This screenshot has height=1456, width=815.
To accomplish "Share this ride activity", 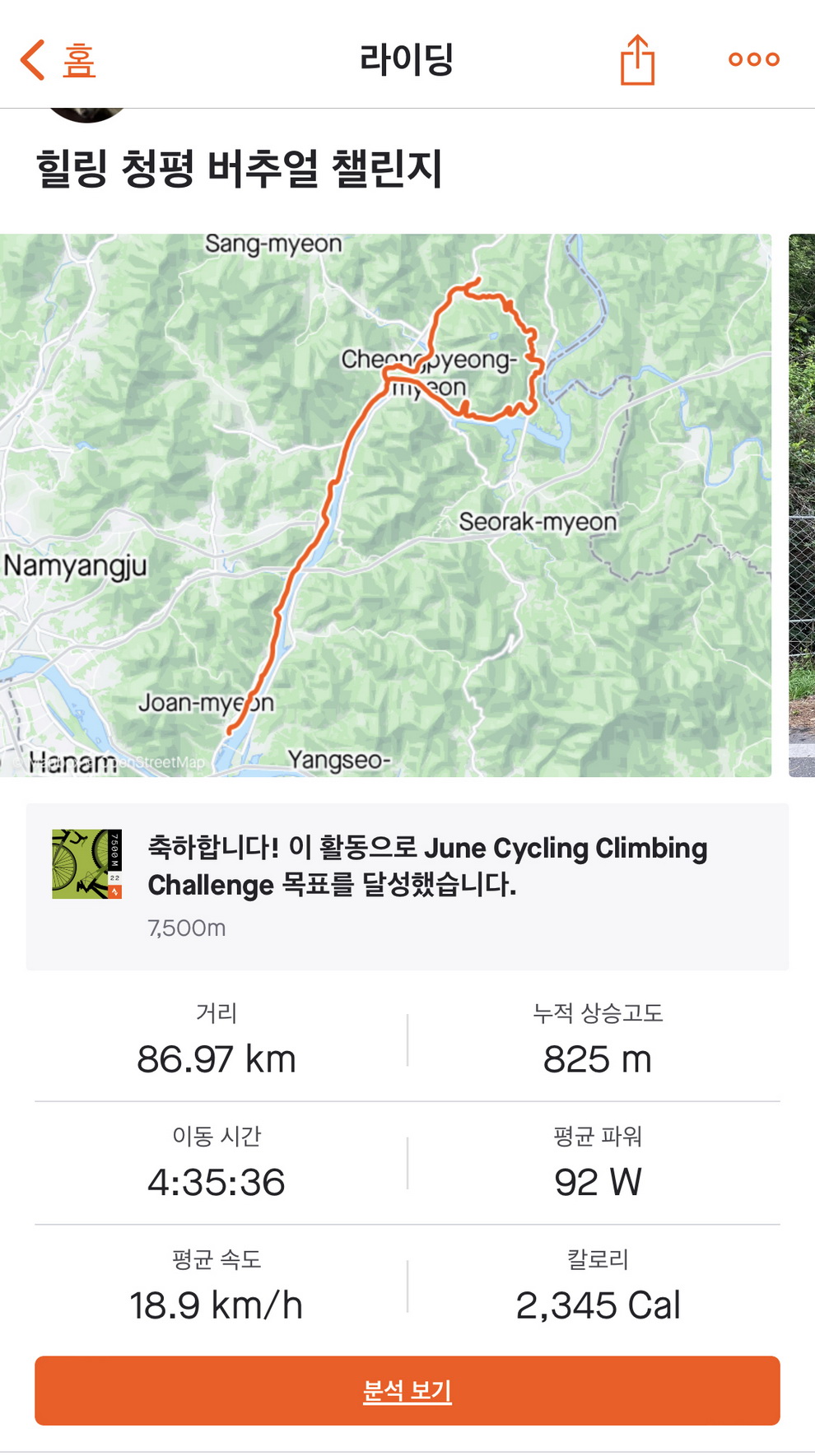I will [637, 60].
